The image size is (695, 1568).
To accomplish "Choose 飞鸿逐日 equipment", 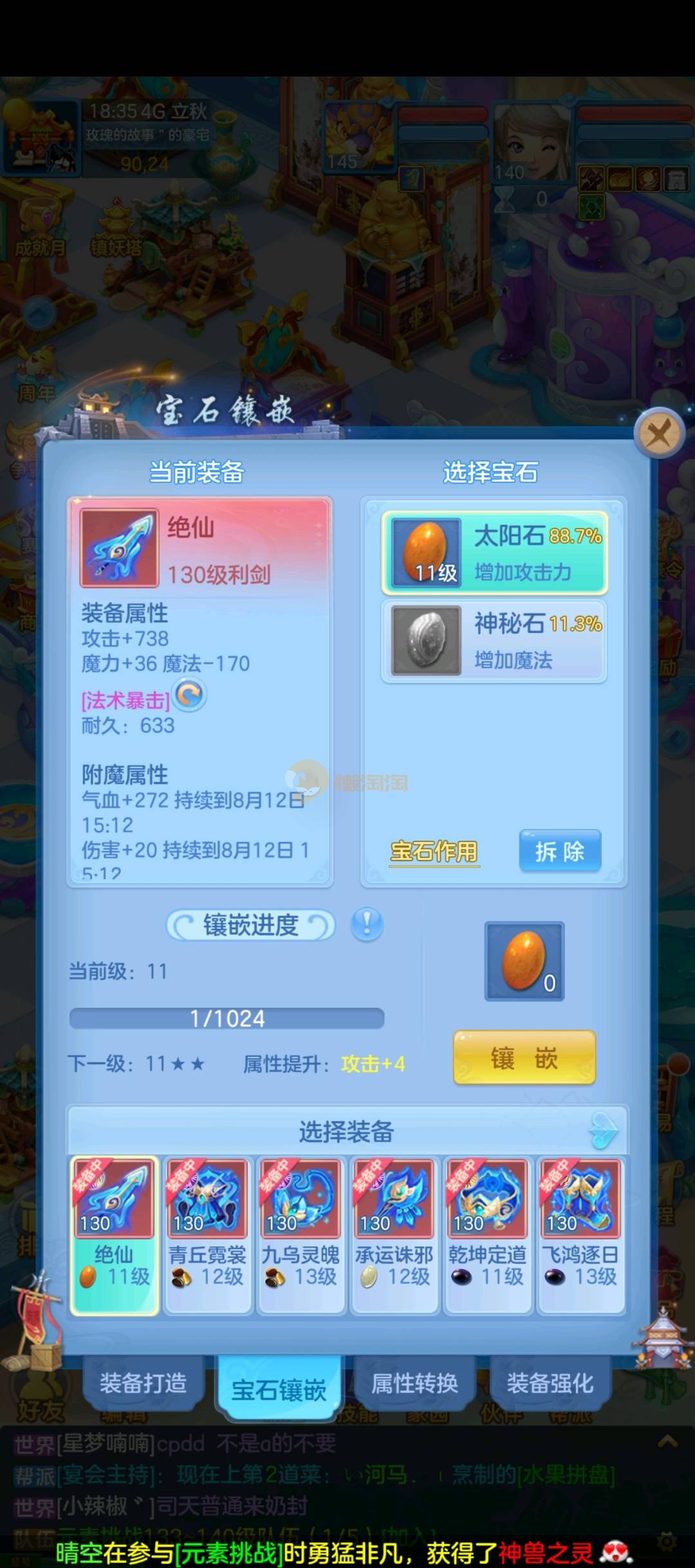I will (580, 1234).
